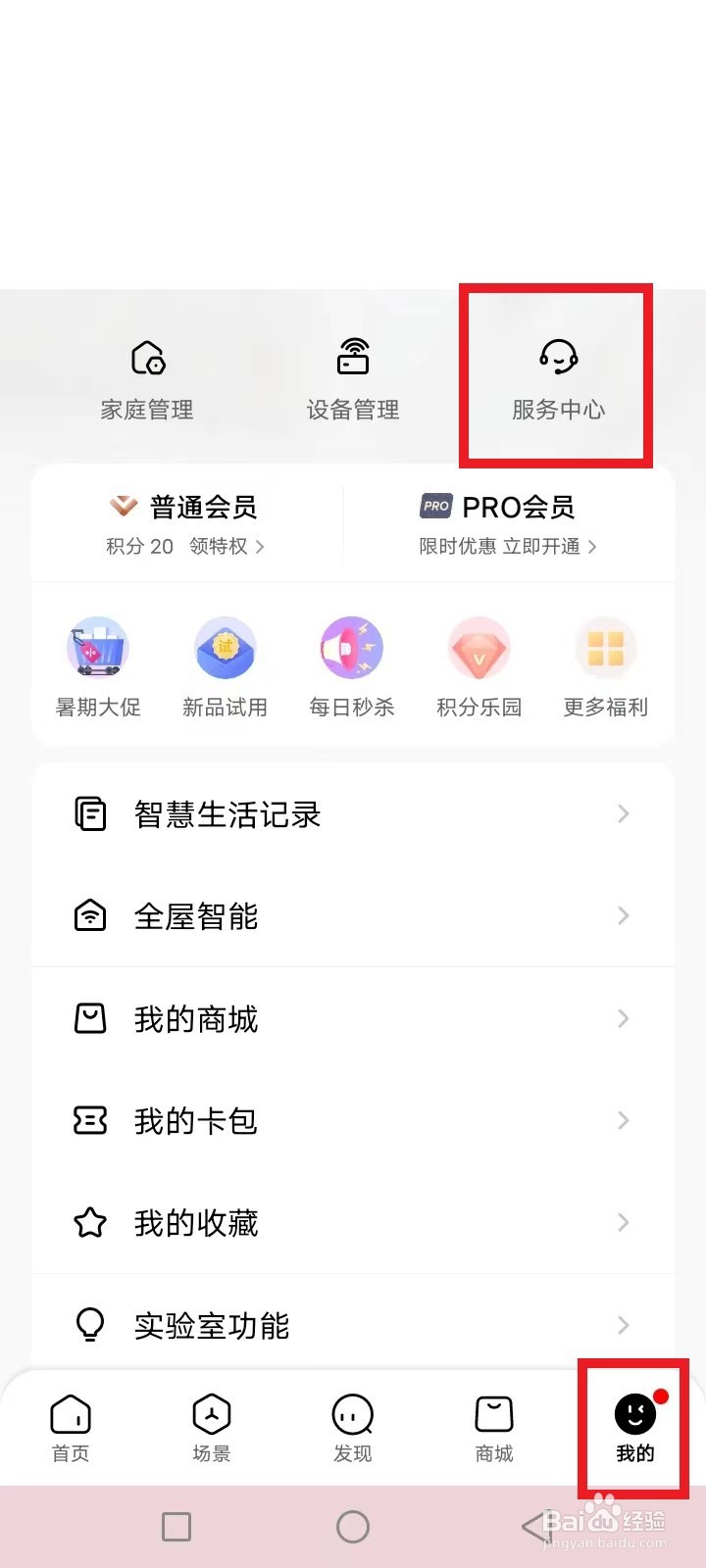The width and height of the screenshot is (706, 1568).
Task: Switch to the 场景 scenes tab
Action: pos(211,1428)
